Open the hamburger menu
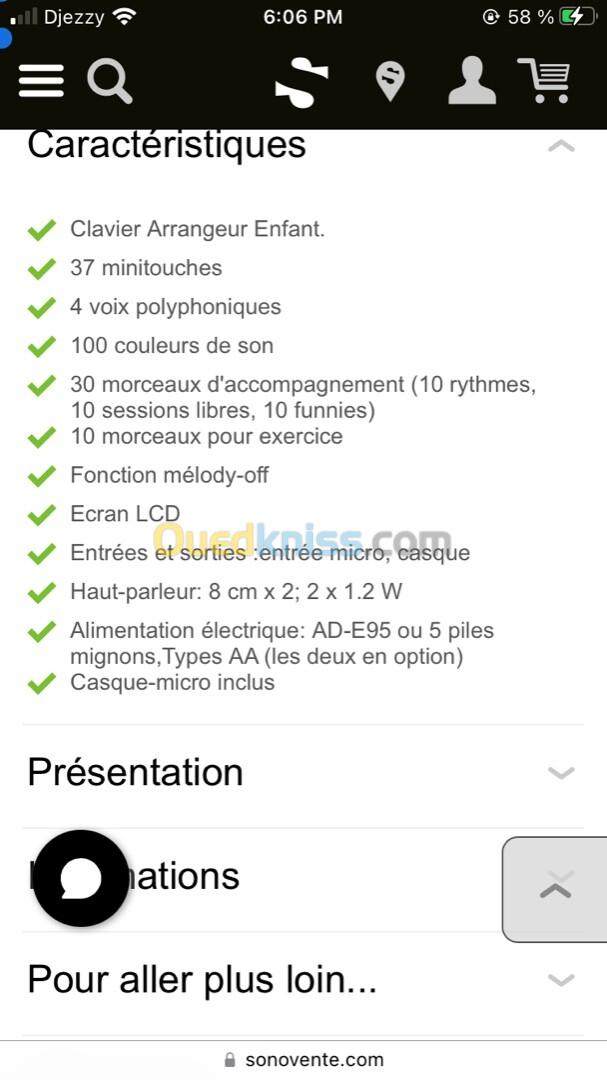This screenshot has height=1080, width=607. point(41,81)
